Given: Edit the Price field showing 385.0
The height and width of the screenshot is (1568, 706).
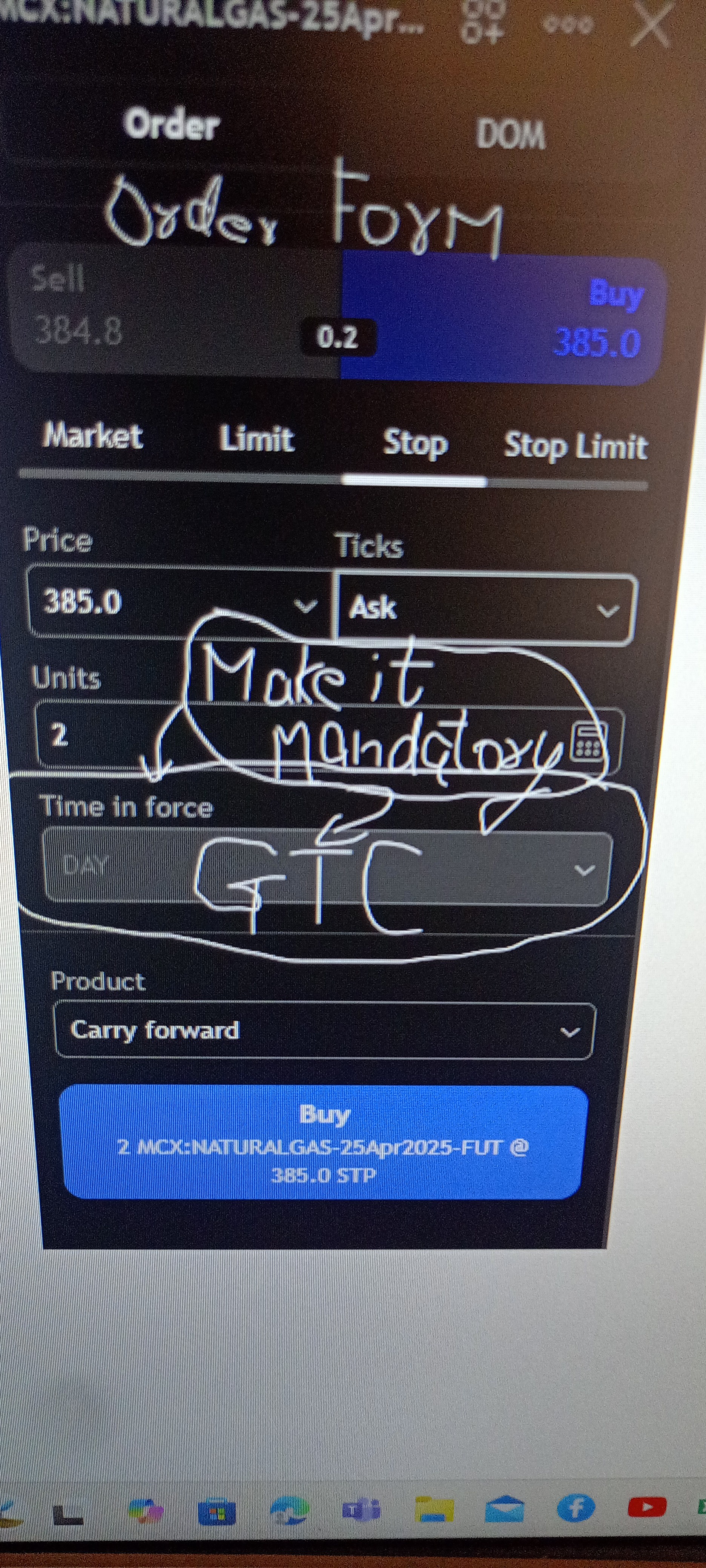Looking at the screenshot, I should (180, 603).
